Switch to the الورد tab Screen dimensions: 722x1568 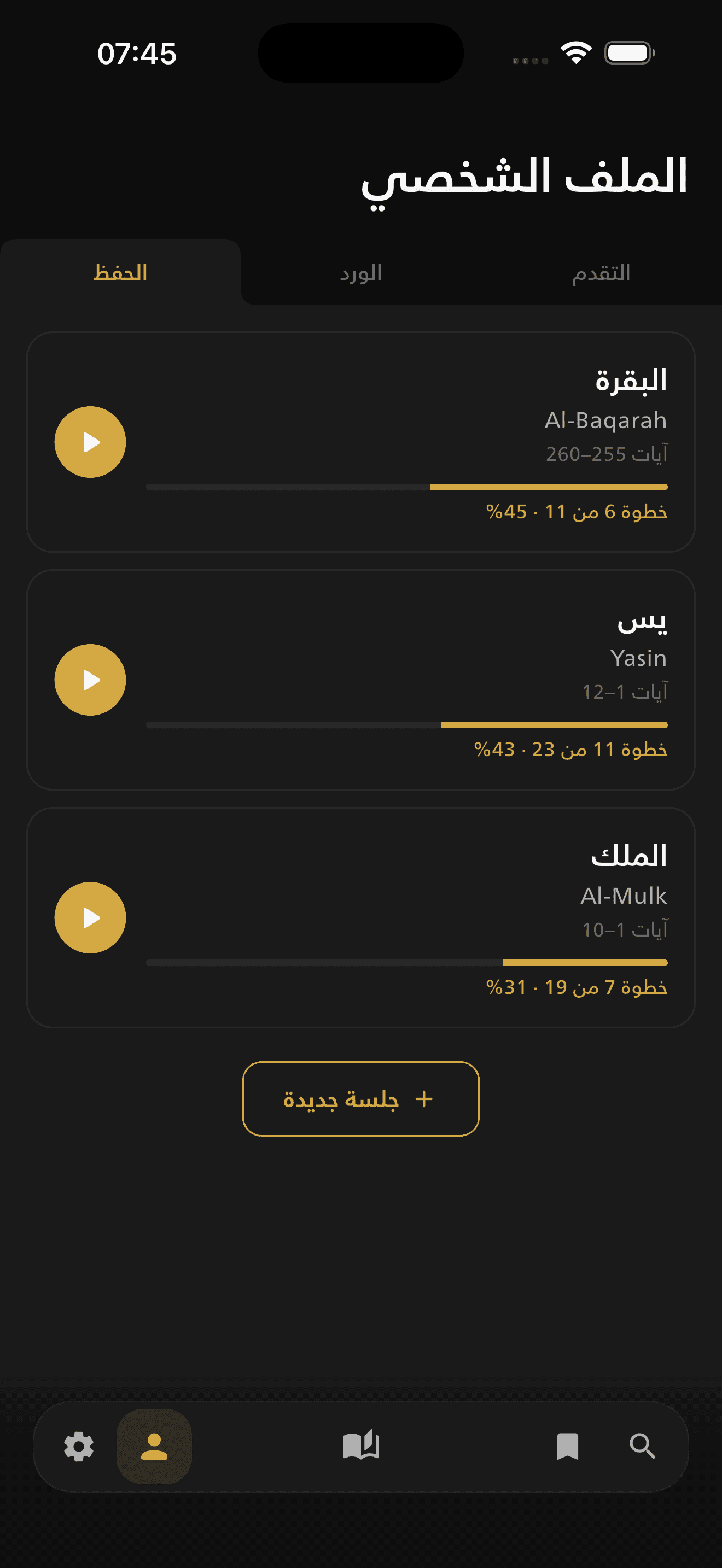pyautogui.click(x=360, y=272)
